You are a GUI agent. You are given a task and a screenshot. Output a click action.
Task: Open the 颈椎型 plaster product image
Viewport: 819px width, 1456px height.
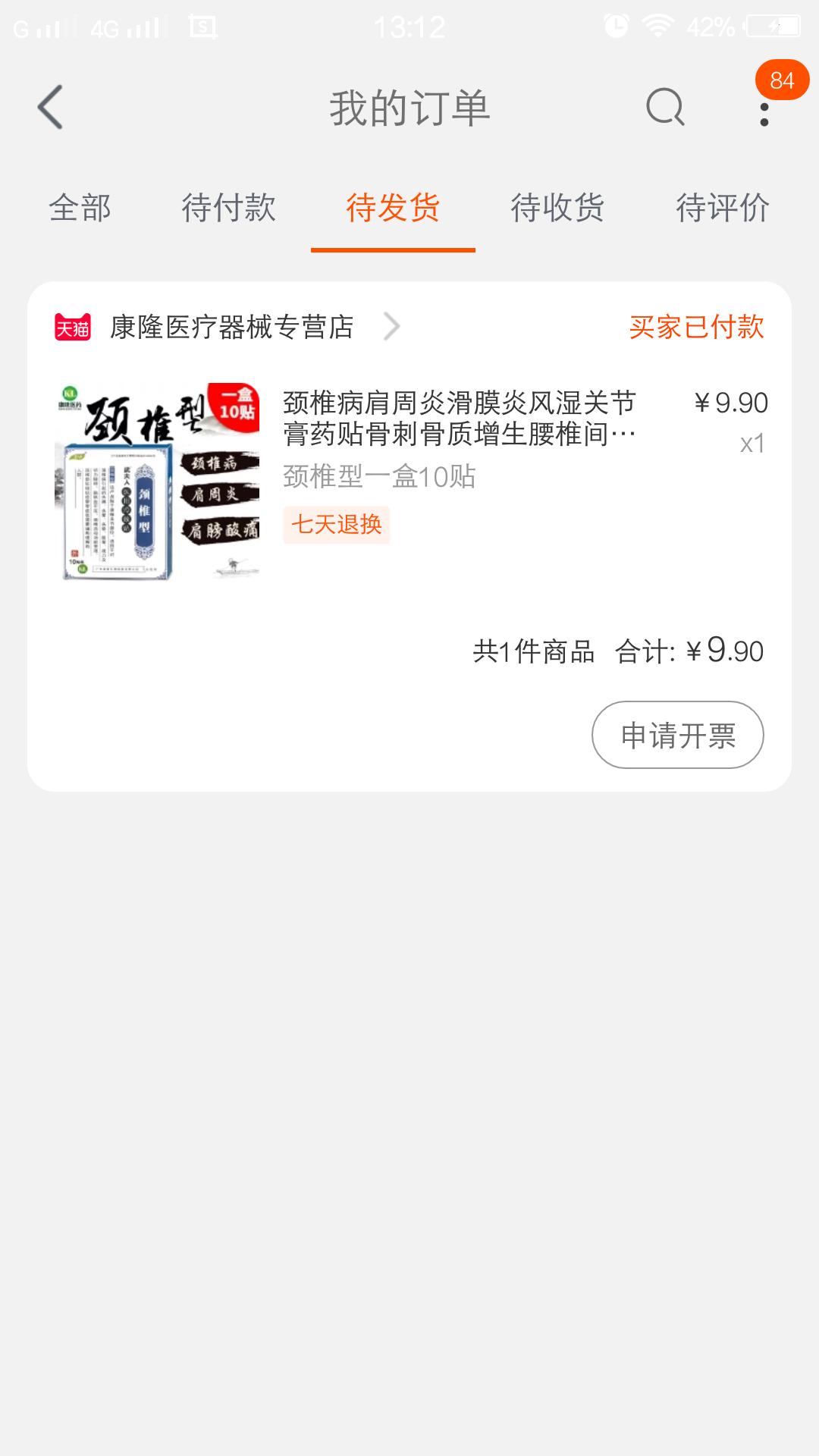(x=157, y=482)
